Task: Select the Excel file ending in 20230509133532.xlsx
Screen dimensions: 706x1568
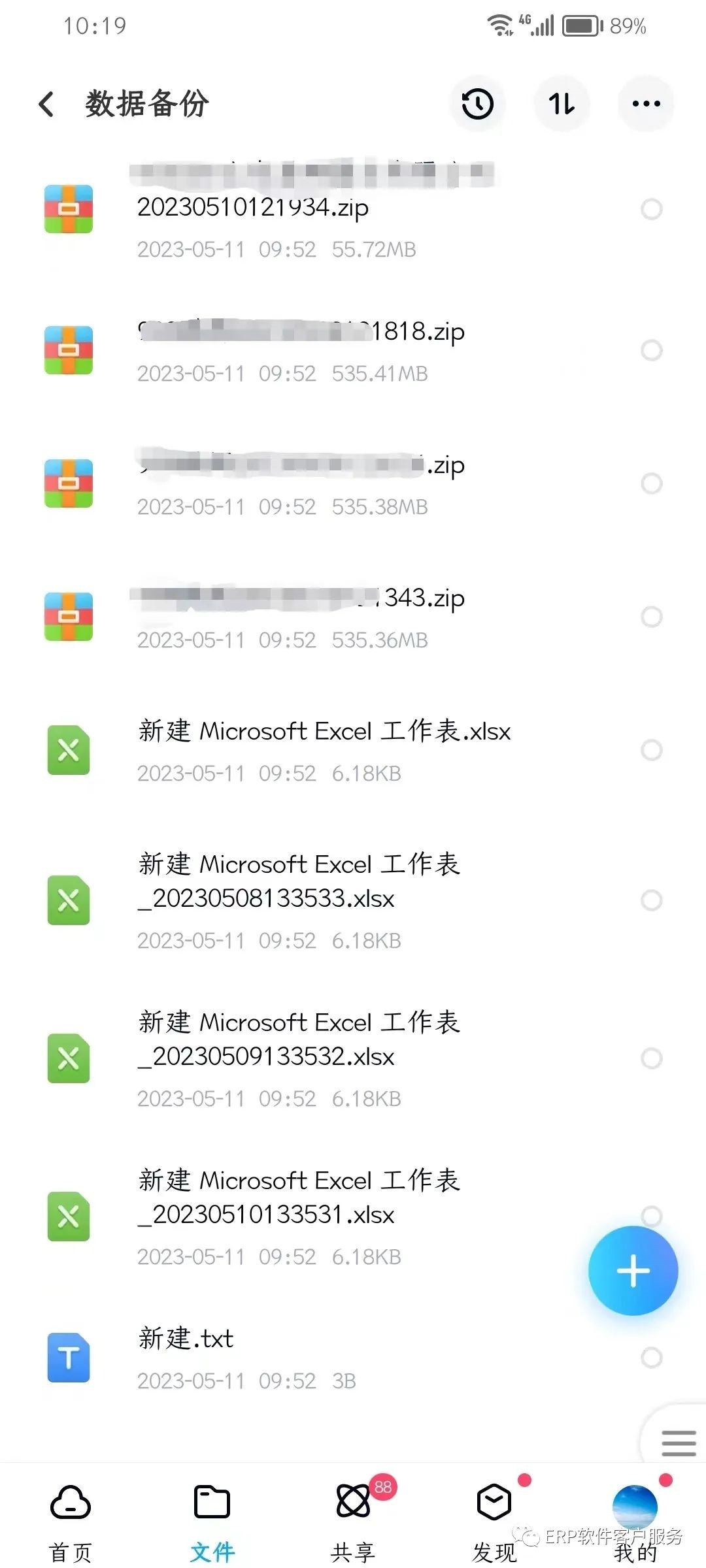Action: [651, 1058]
